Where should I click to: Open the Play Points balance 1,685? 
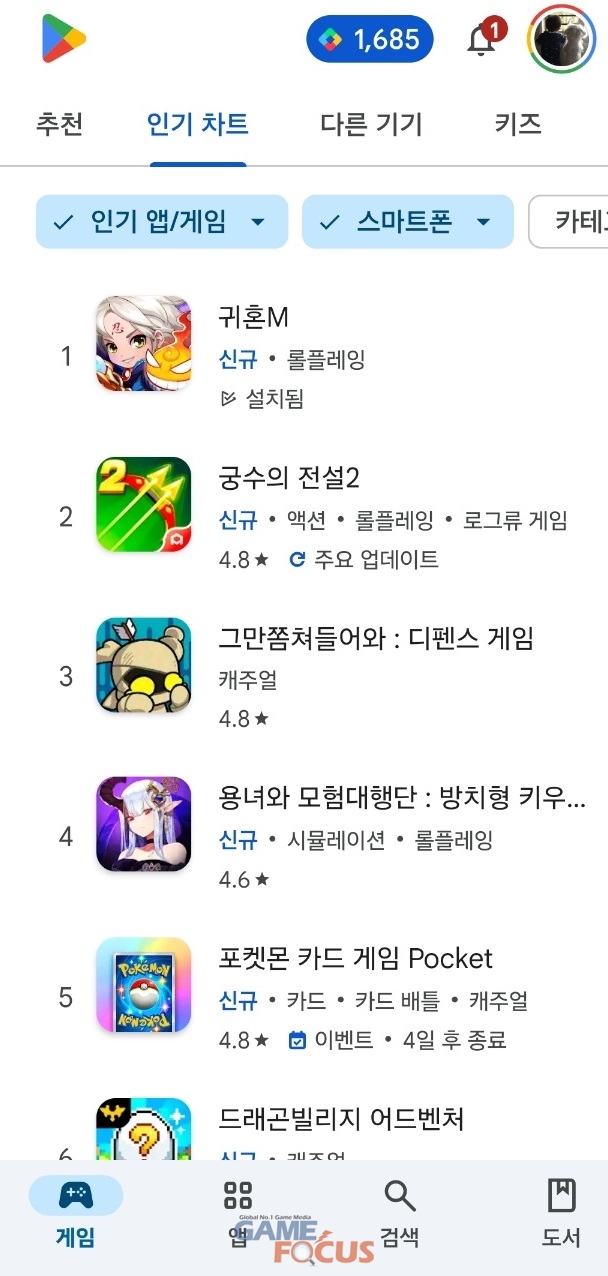(370, 39)
